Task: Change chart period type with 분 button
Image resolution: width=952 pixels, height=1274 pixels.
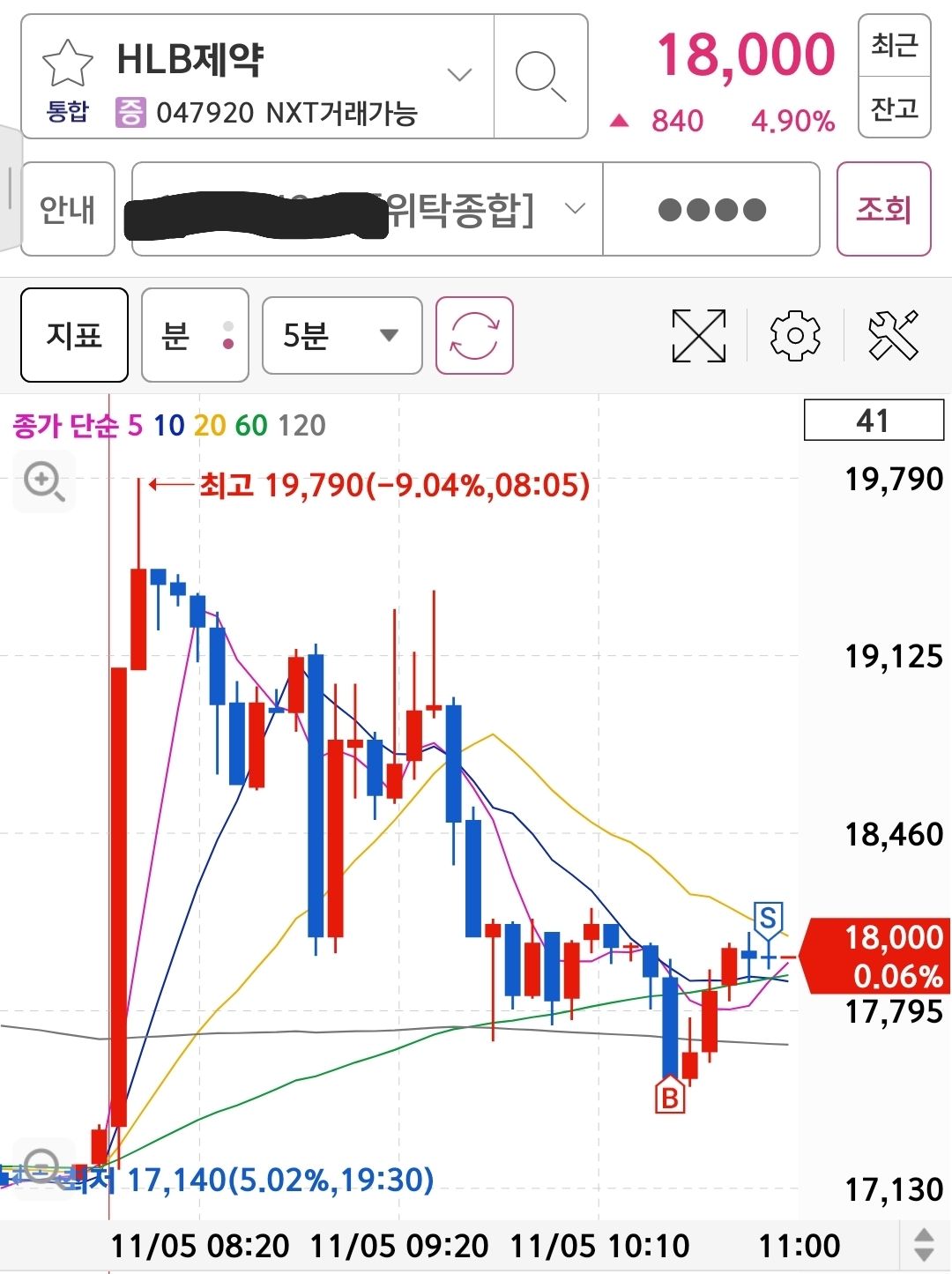Action: (195, 335)
